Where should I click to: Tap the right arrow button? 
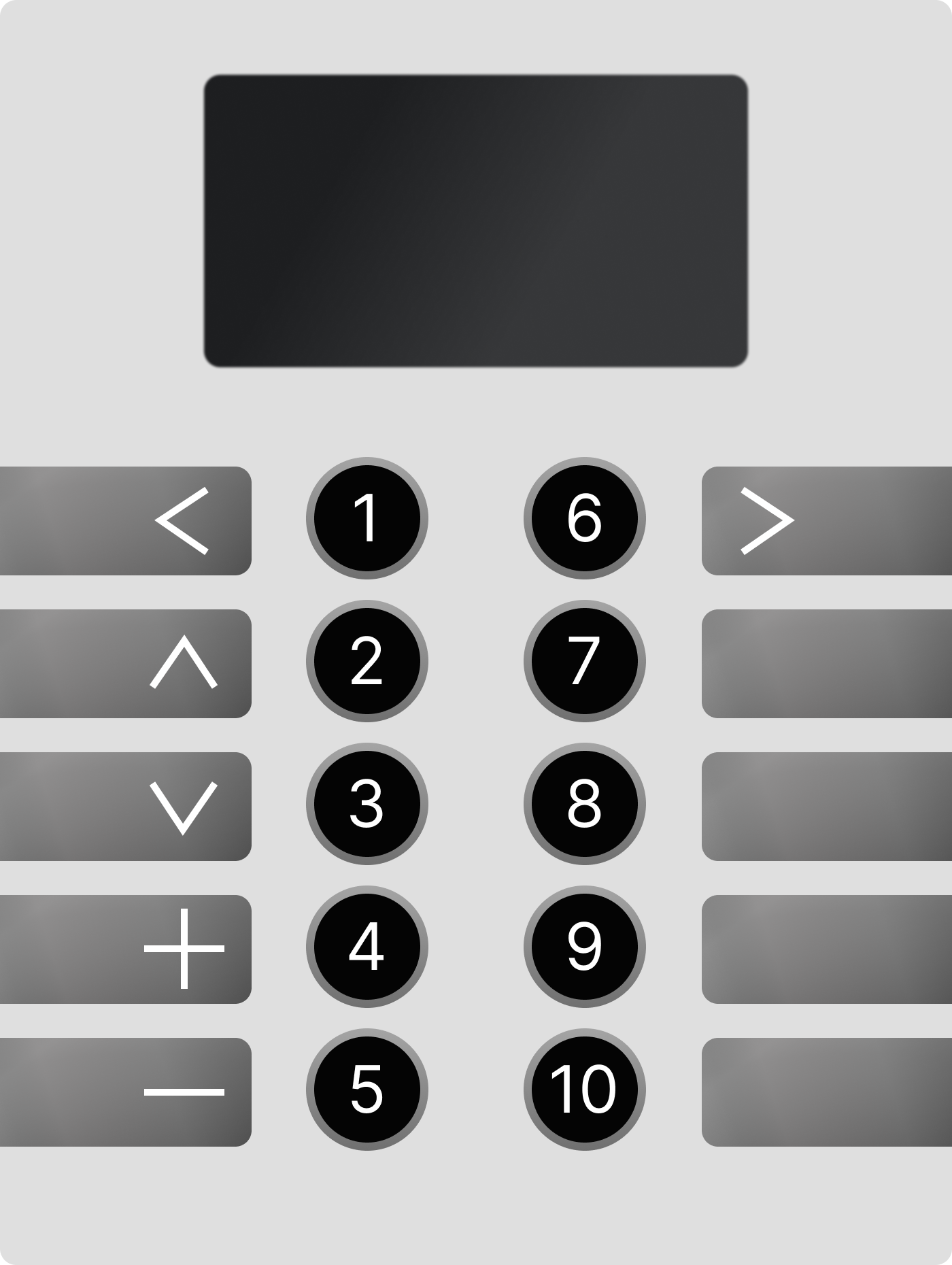pyautogui.click(x=826, y=521)
